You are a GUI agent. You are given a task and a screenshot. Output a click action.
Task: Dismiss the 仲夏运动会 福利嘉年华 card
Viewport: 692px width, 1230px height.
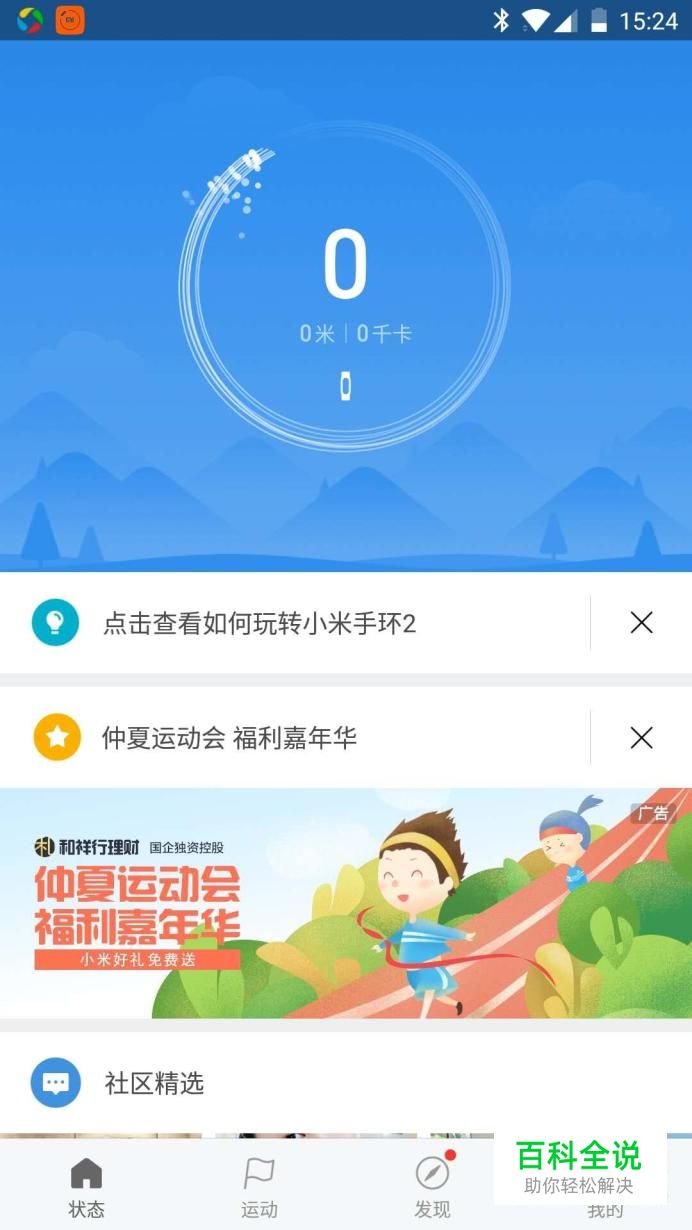(x=641, y=738)
